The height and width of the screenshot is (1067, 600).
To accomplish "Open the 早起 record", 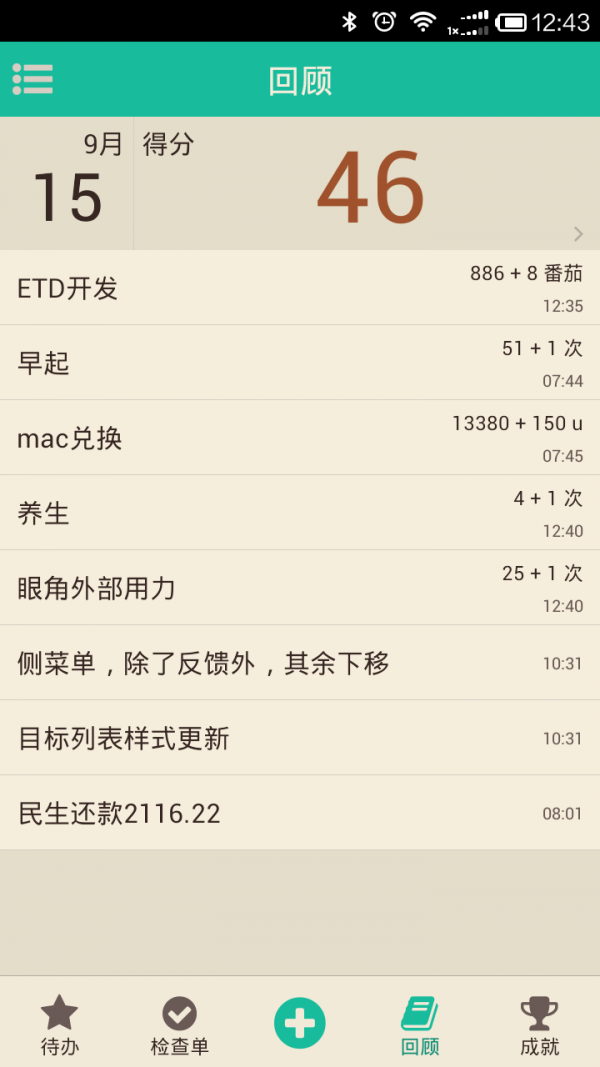I will pos(300,363).
